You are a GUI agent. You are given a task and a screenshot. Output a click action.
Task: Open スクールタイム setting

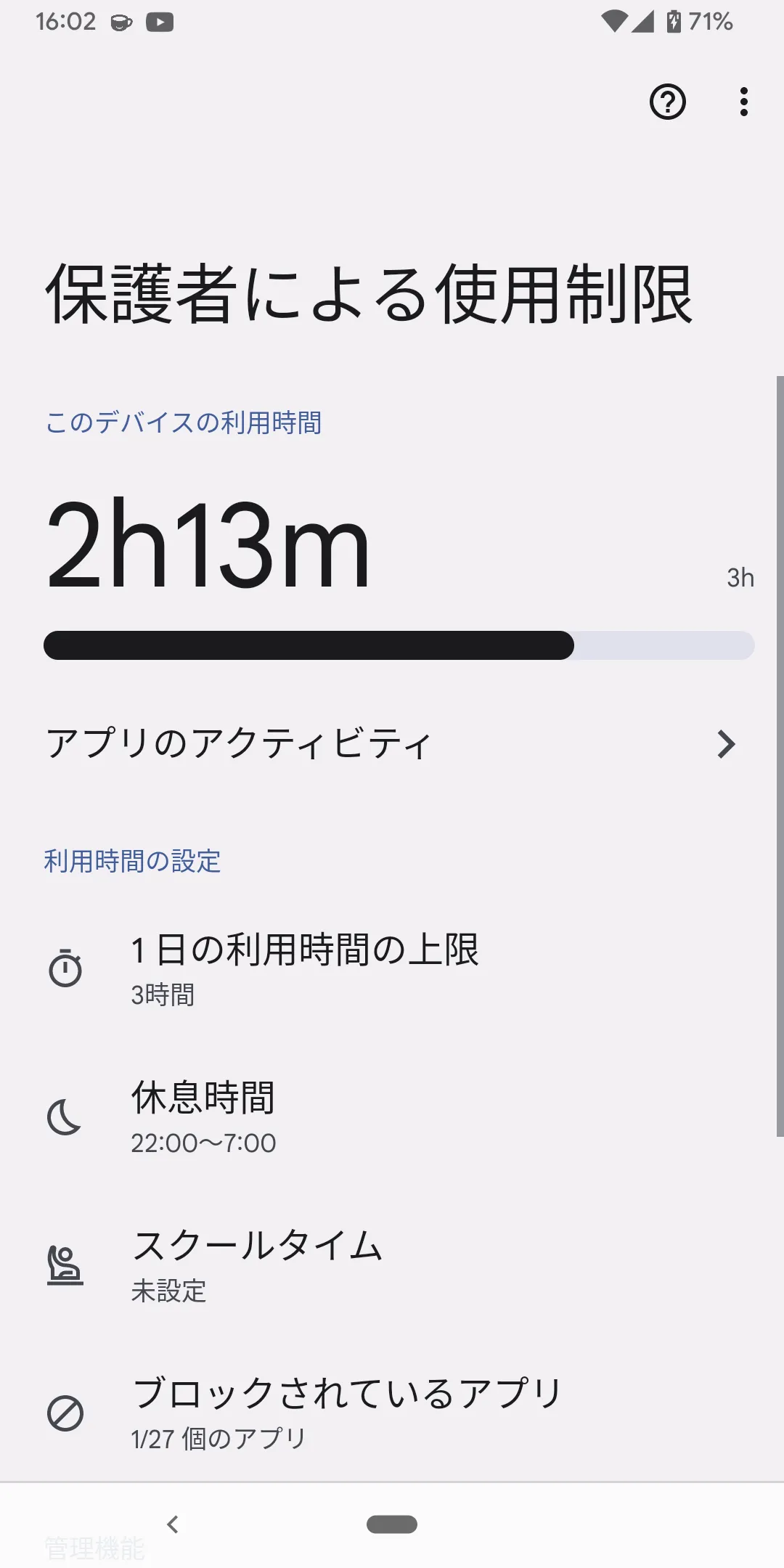[392, 1265]
